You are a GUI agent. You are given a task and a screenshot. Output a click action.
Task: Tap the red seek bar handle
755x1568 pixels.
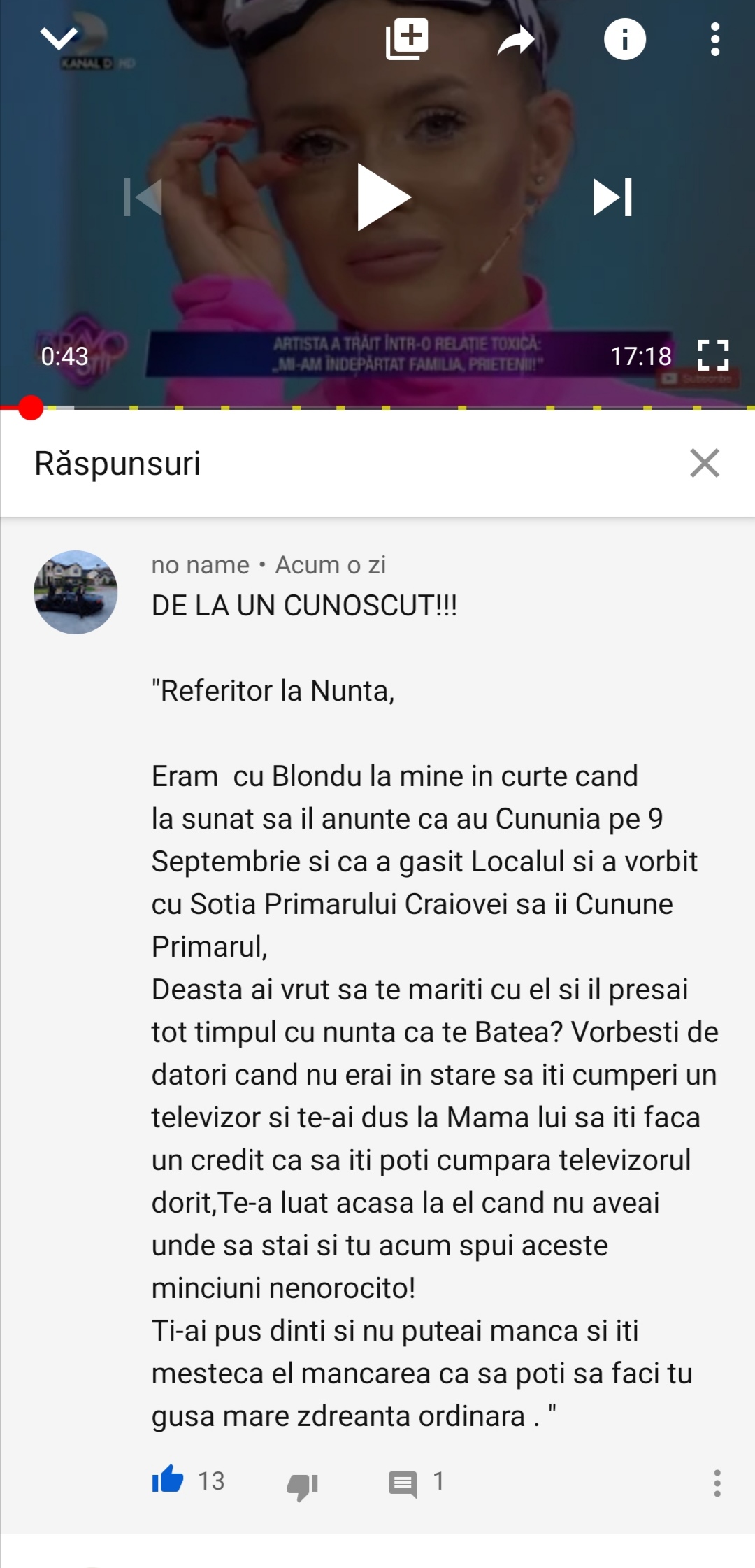click(31, 408)
